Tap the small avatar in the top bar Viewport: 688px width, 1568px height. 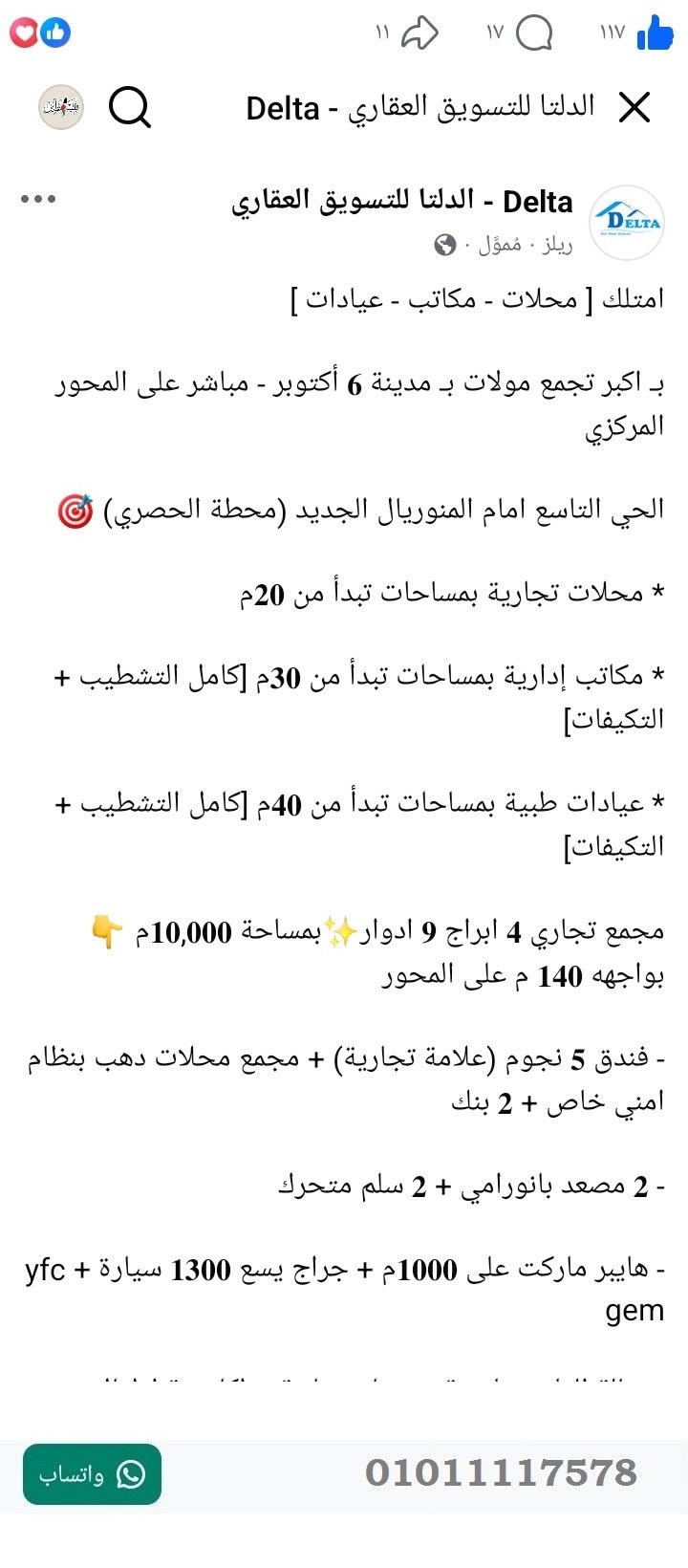click(59, 106)
